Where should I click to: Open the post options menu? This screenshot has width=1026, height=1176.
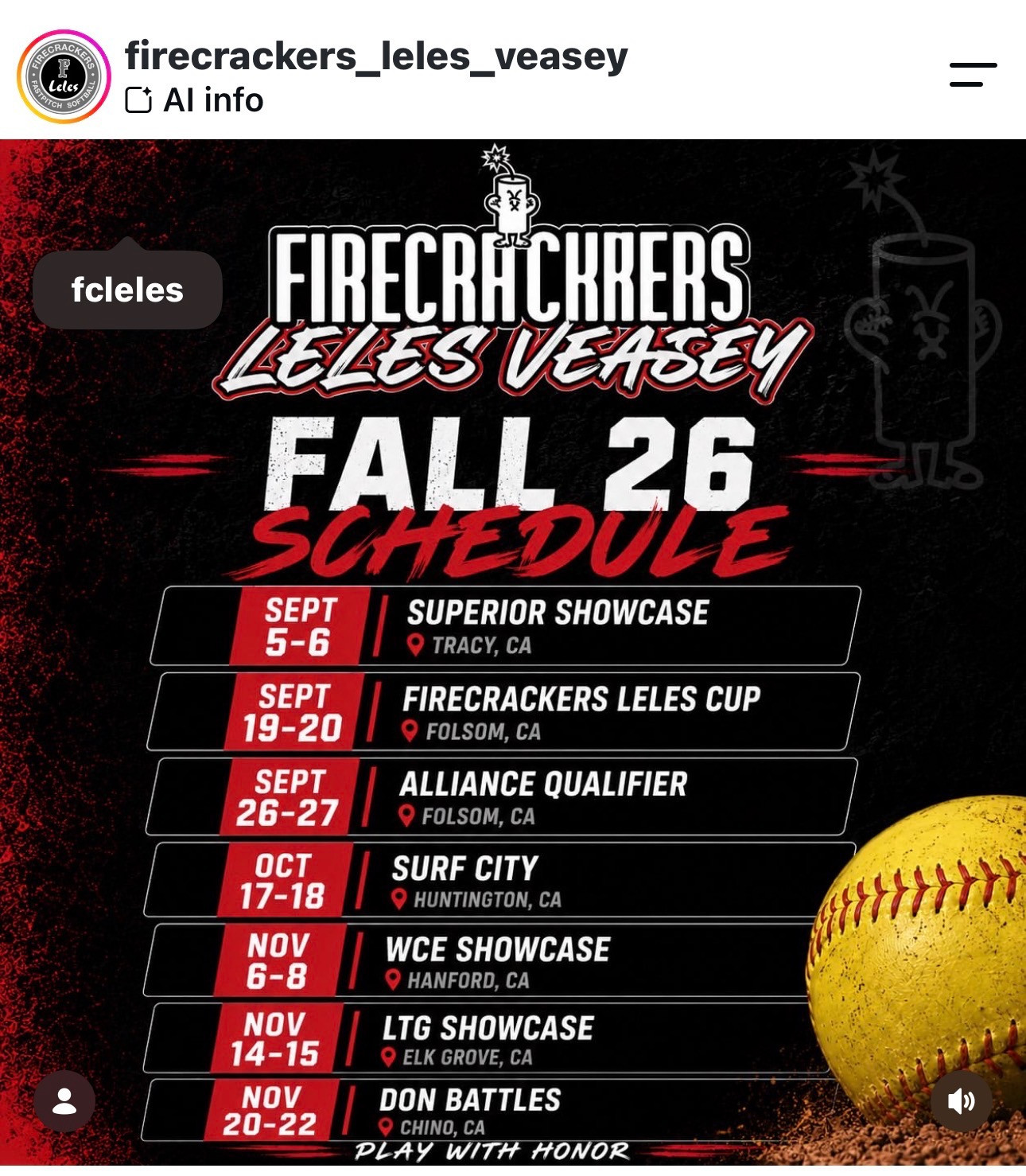973,75
